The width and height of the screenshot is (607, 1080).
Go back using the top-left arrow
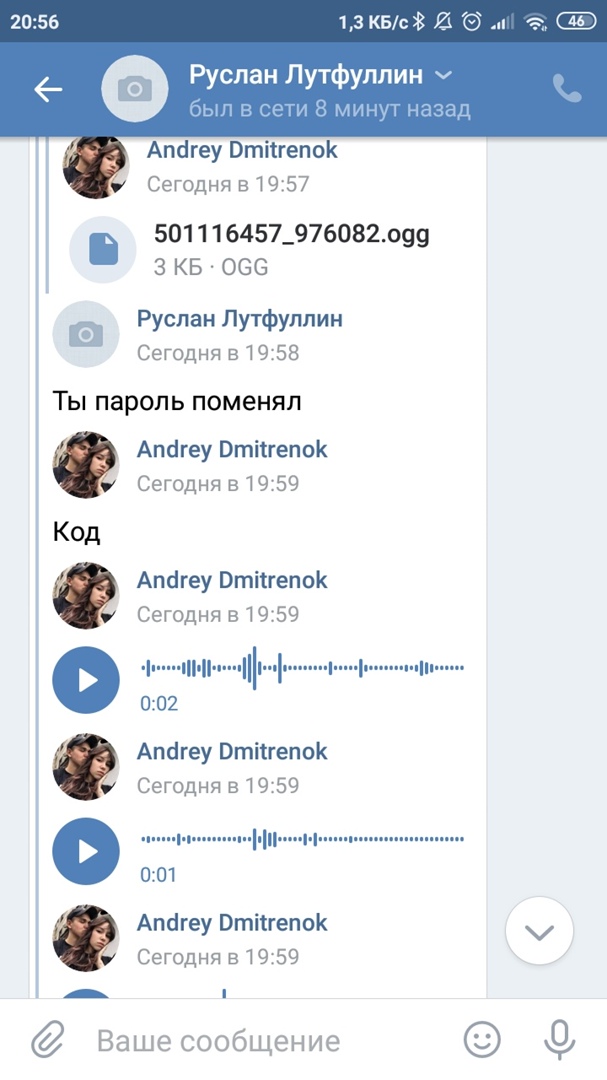click(48, 89)
